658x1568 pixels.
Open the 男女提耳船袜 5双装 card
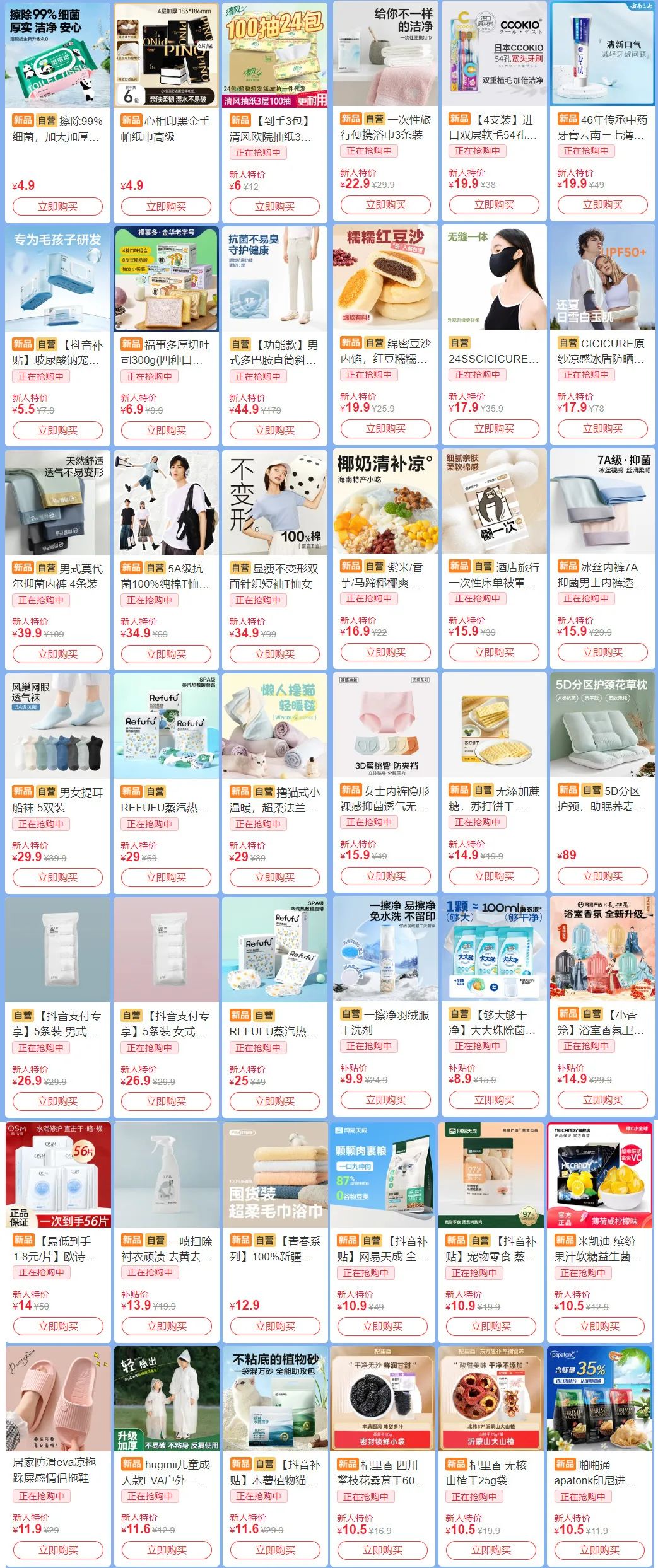[x=57, y=726]
